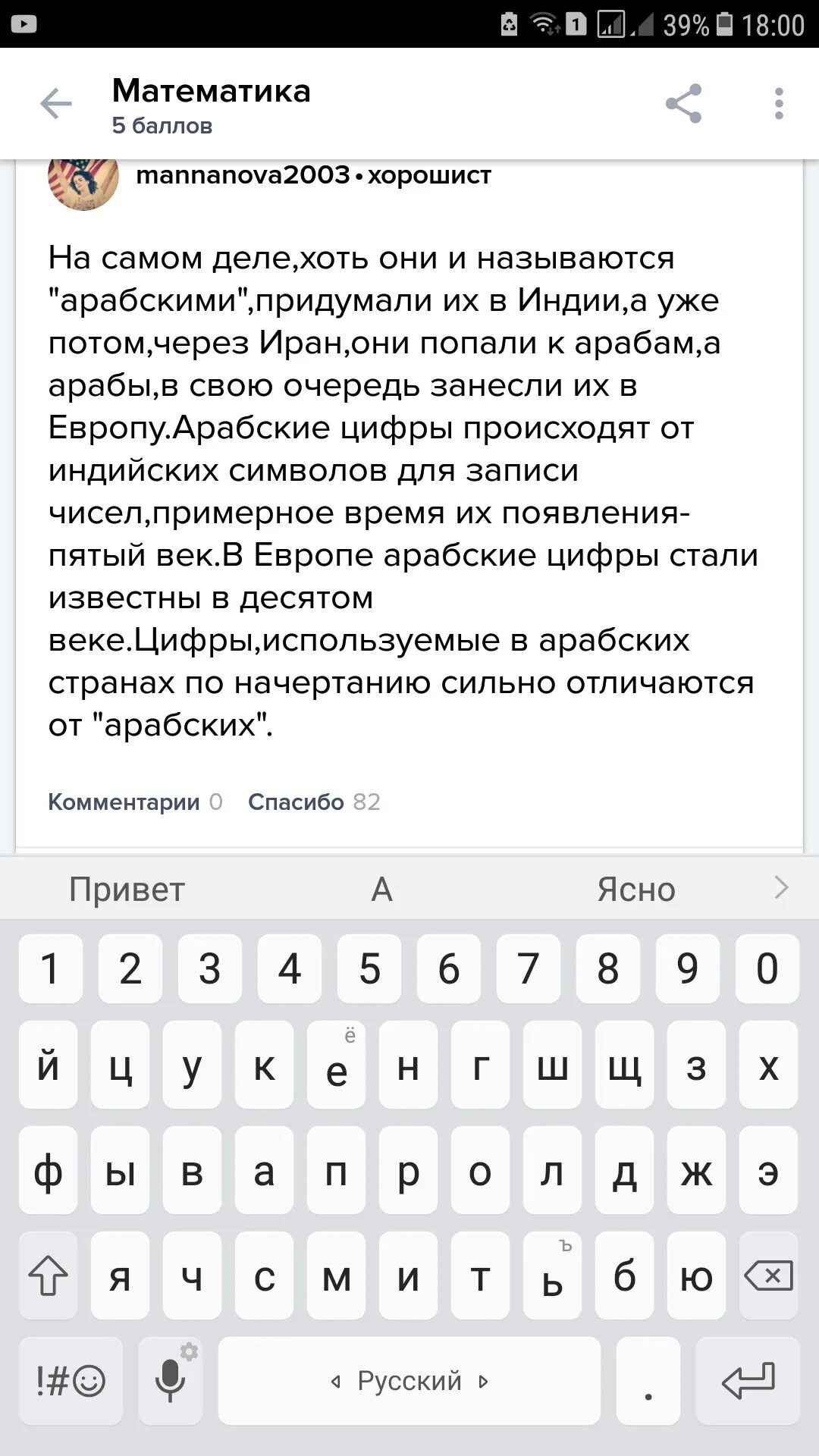
Task: Open the symbols and emoji keyboard
Action: (x=71, y=1381)
